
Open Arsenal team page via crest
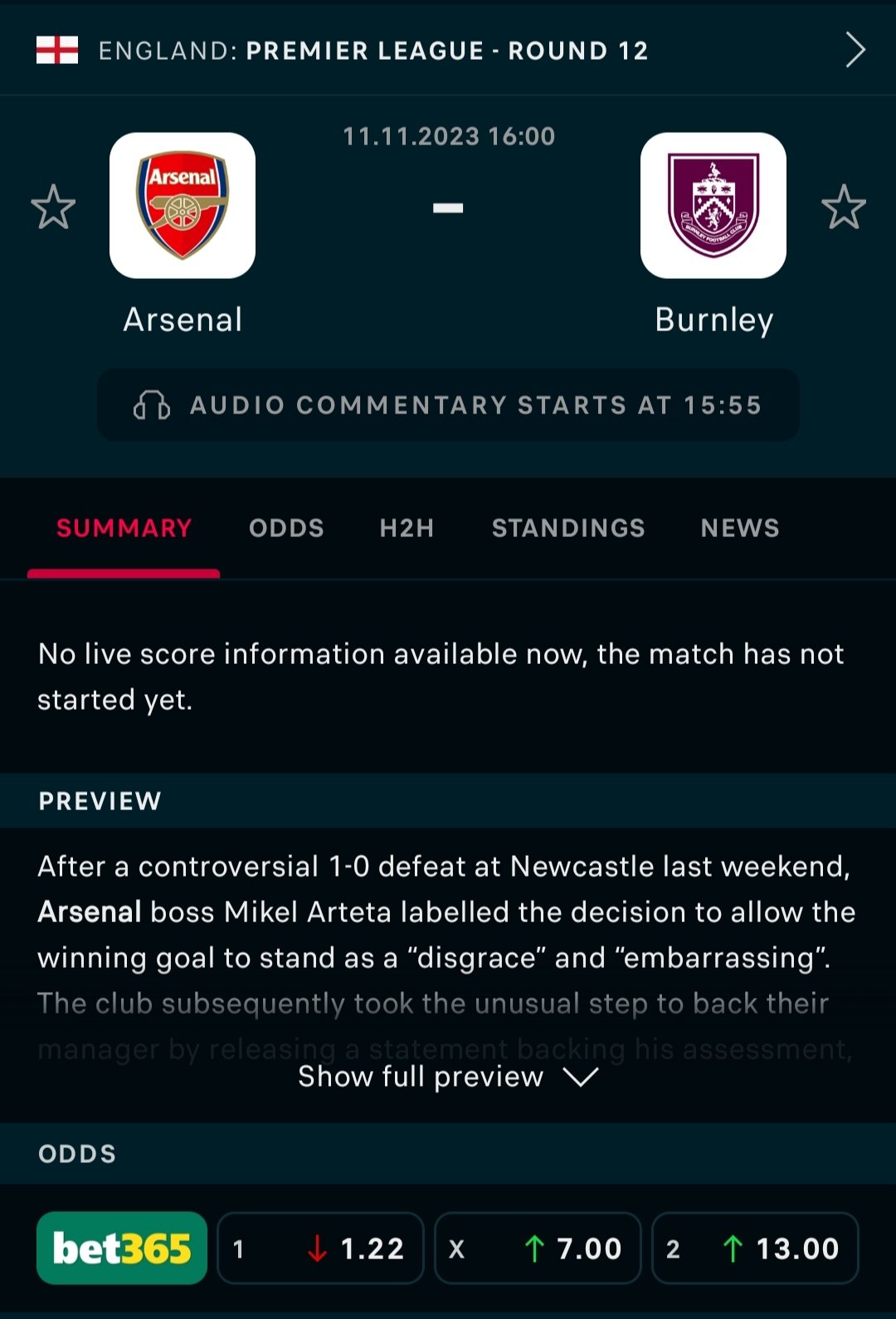click(x=183, y=206)
